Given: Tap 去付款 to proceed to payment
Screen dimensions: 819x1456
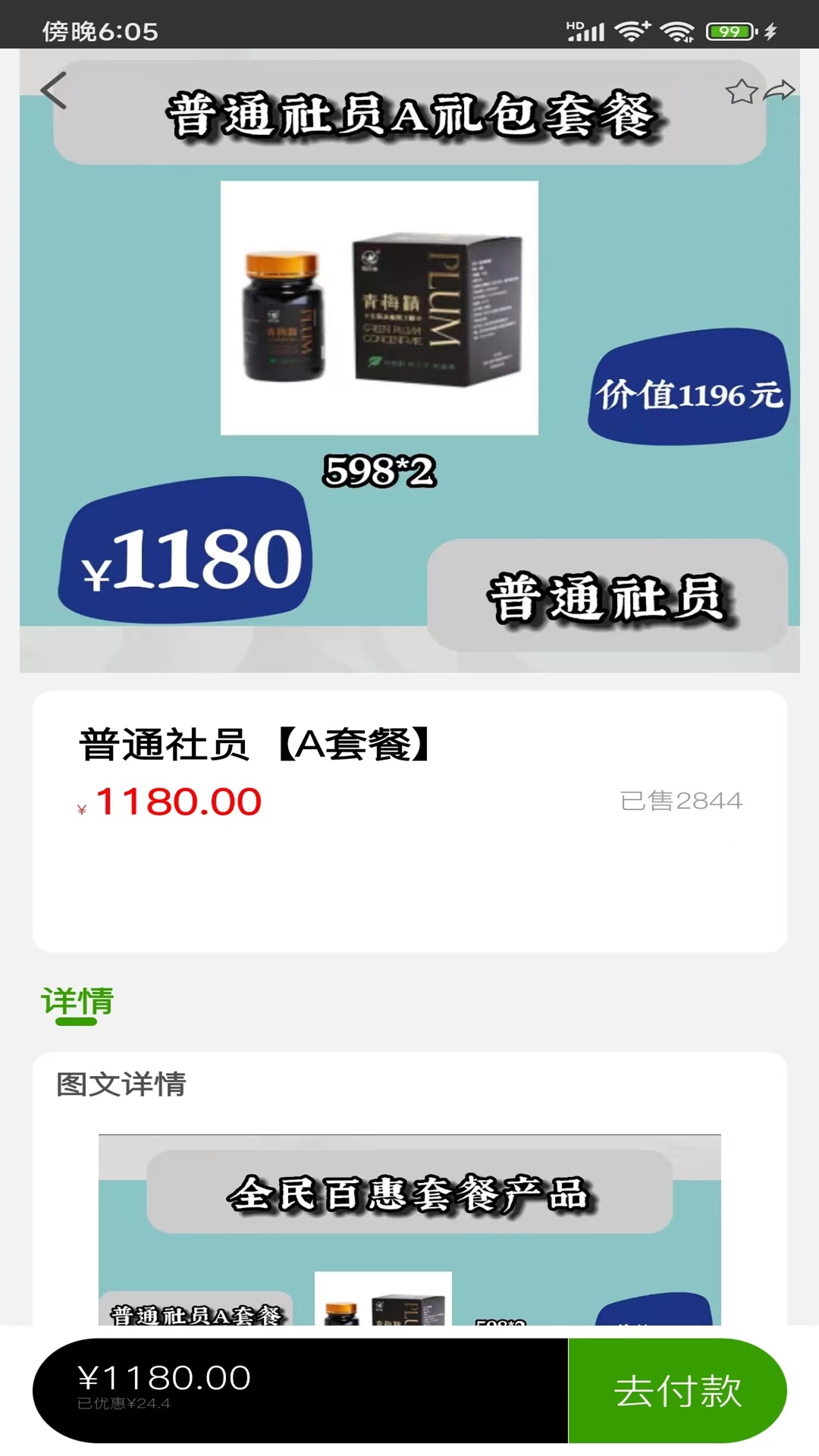Looking at the screenshot, I should [x=677, y=1391].
